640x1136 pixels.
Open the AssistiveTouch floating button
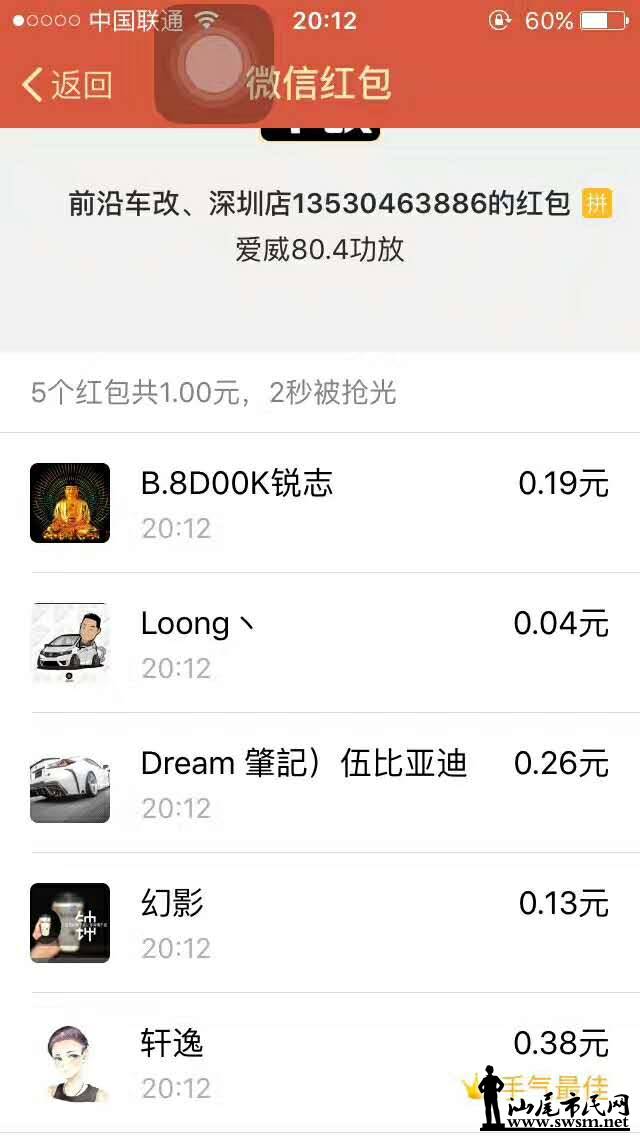[x=213, y=64]
